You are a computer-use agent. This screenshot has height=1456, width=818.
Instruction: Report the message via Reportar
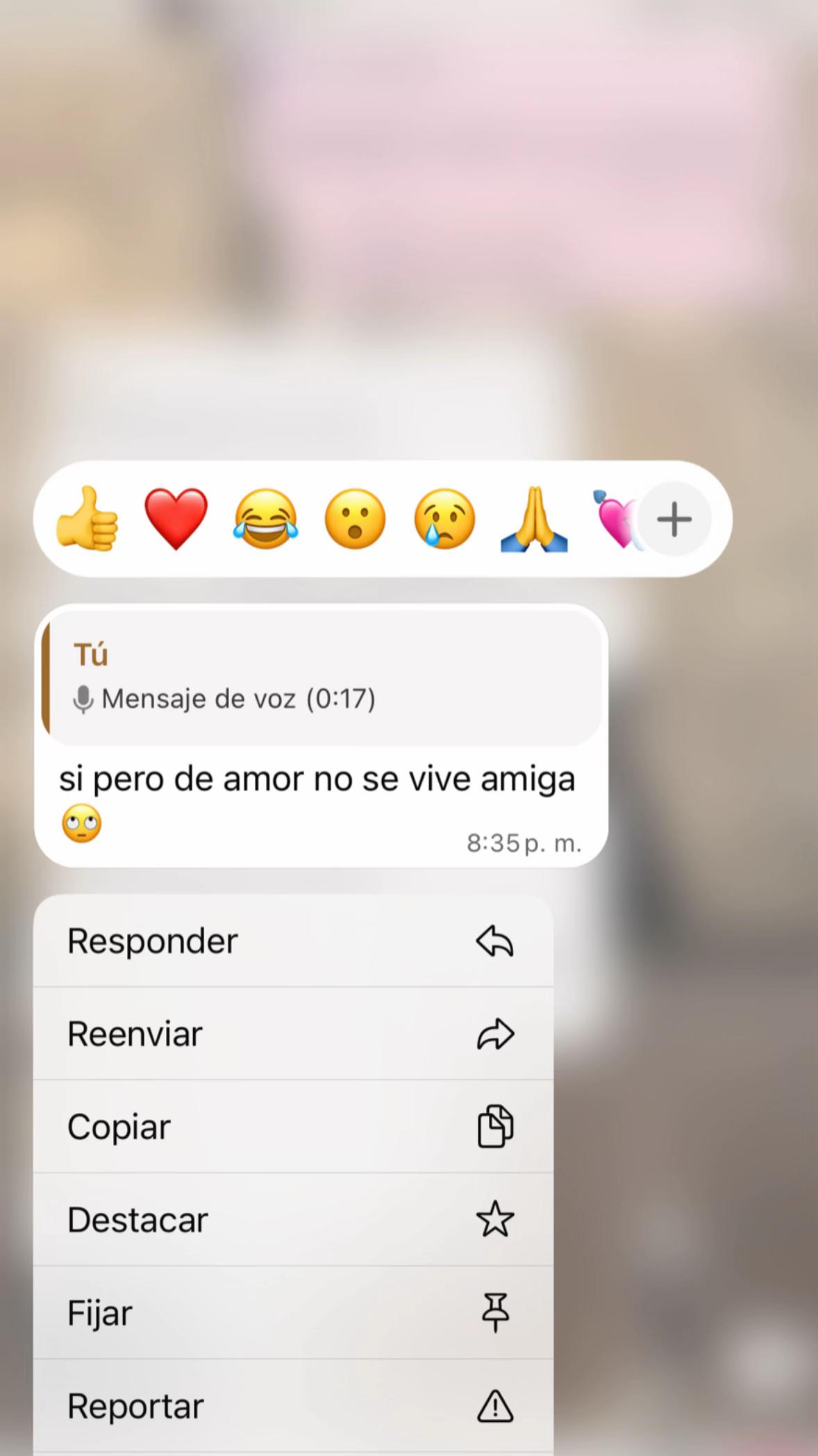[x=293, y=1406]
